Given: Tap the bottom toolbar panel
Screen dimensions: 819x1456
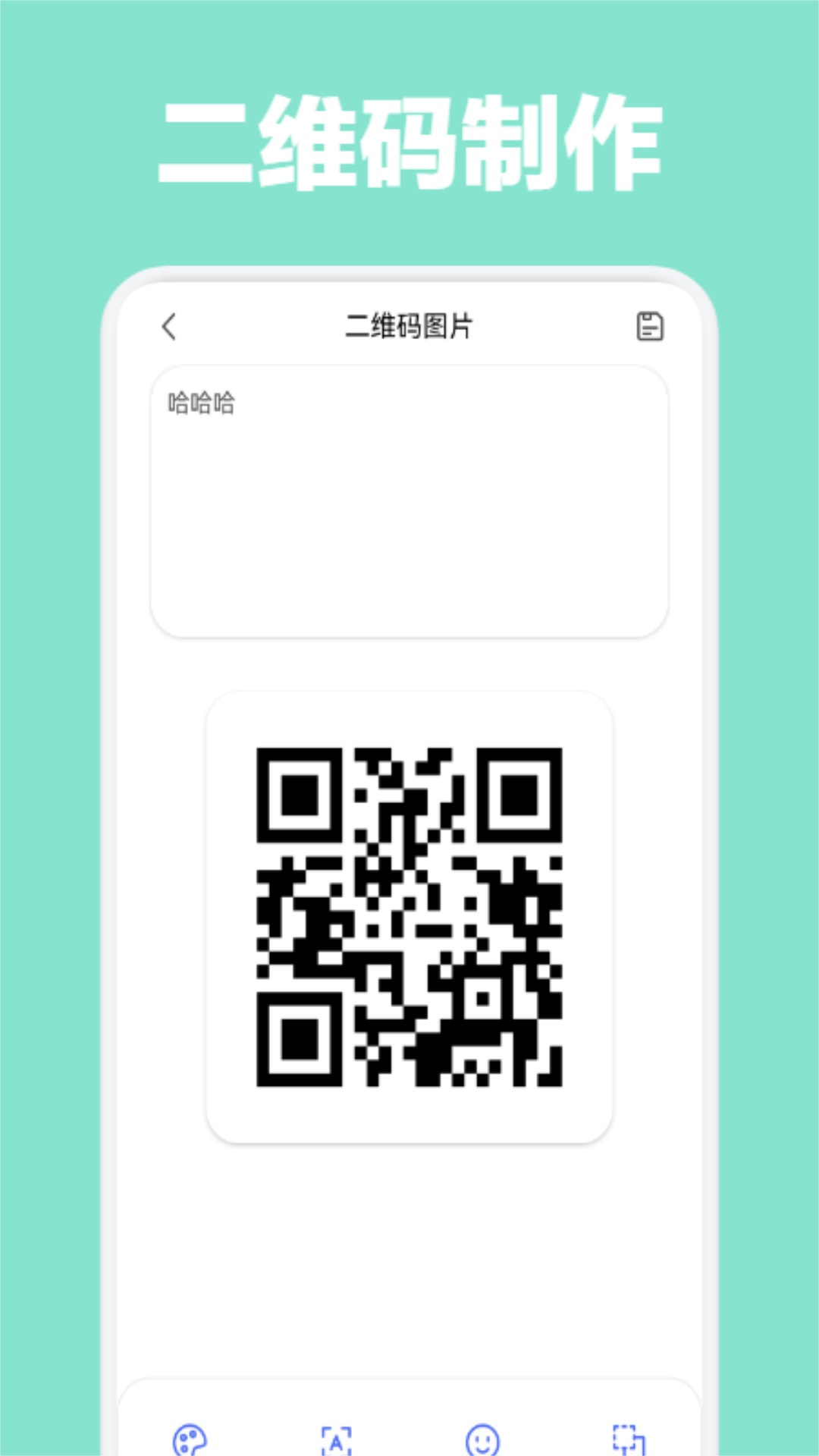Looking at the screenshot, I should [x=409, y=1424].
